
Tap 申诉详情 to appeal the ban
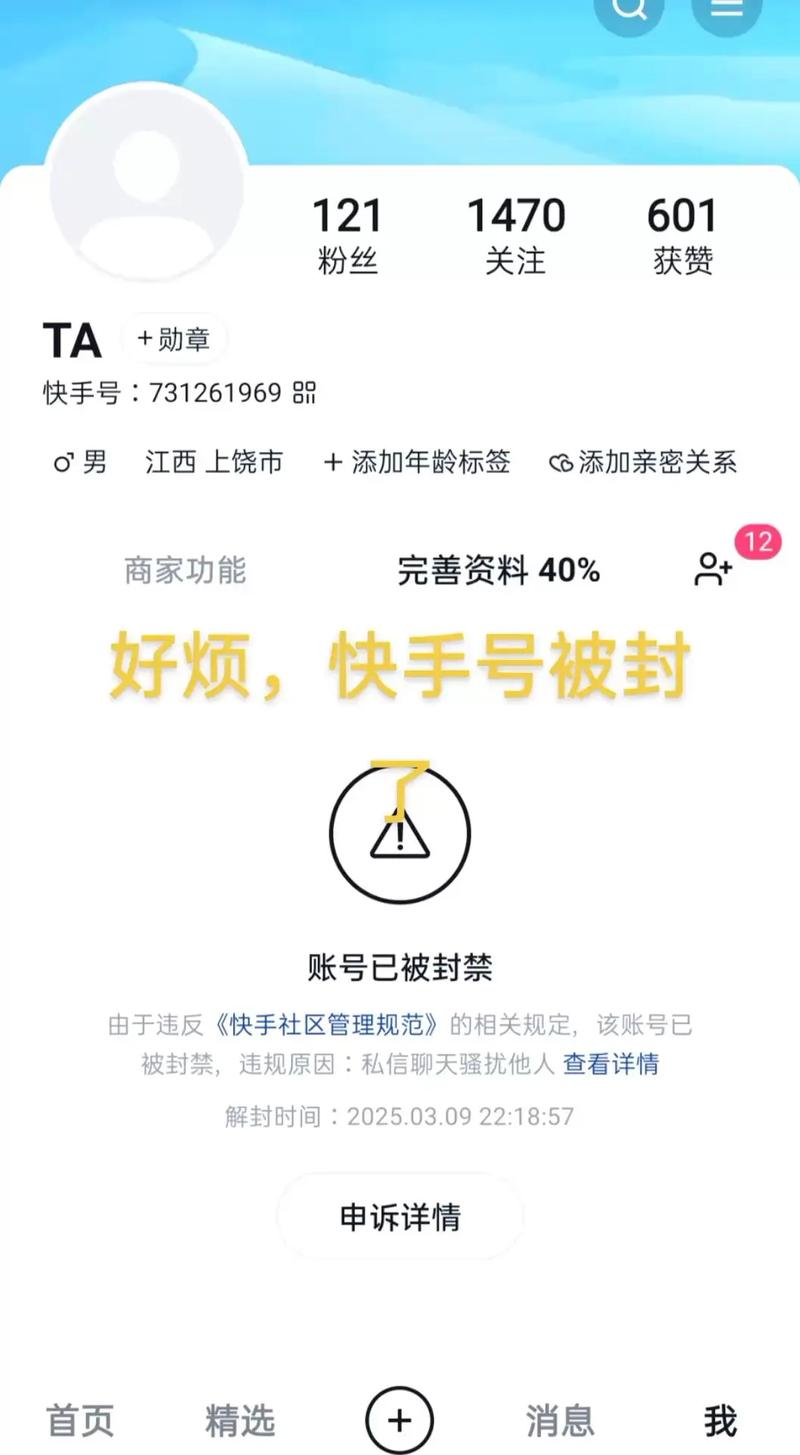point(400,1216)
